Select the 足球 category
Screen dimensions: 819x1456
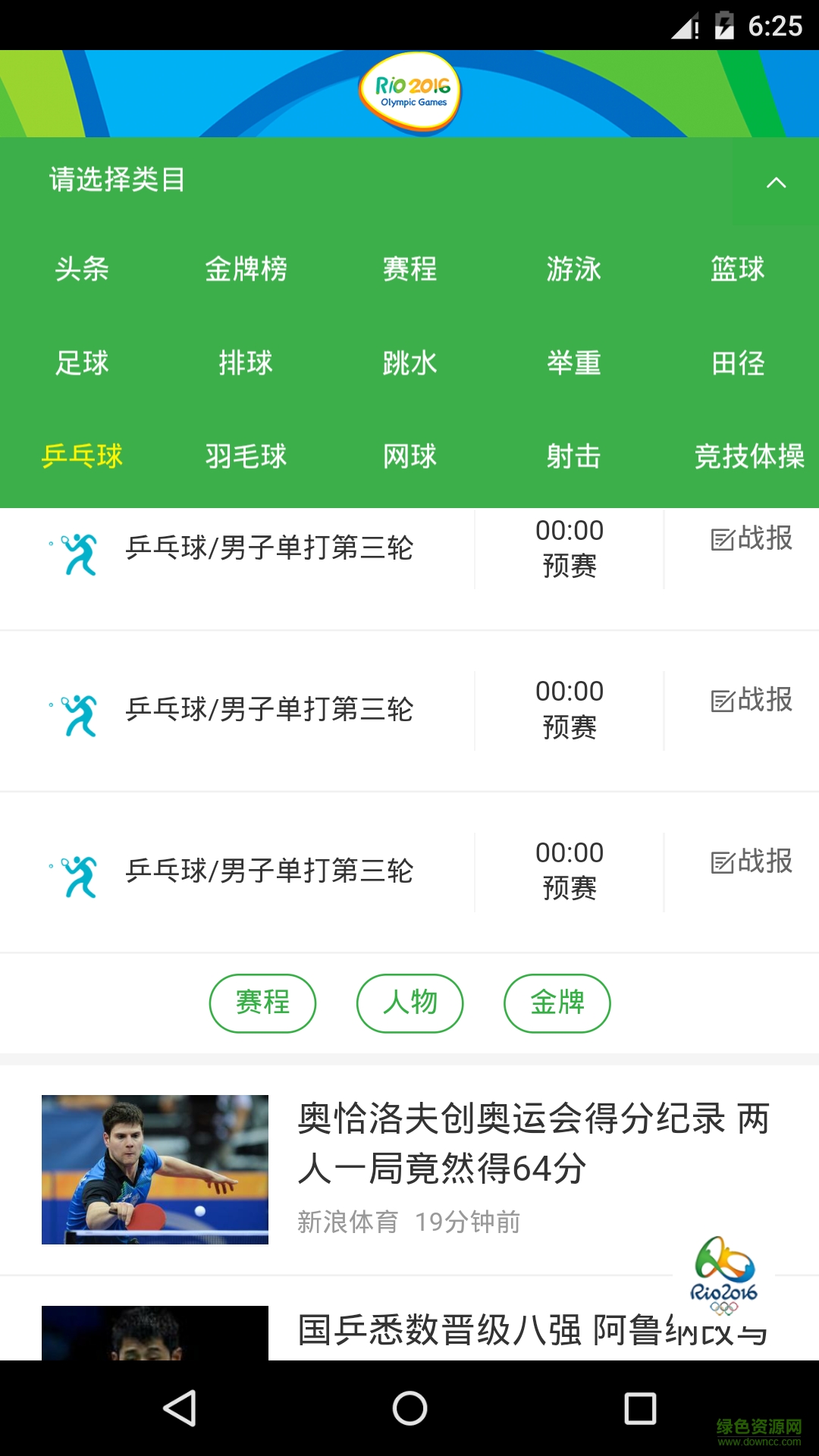point(82,363)
